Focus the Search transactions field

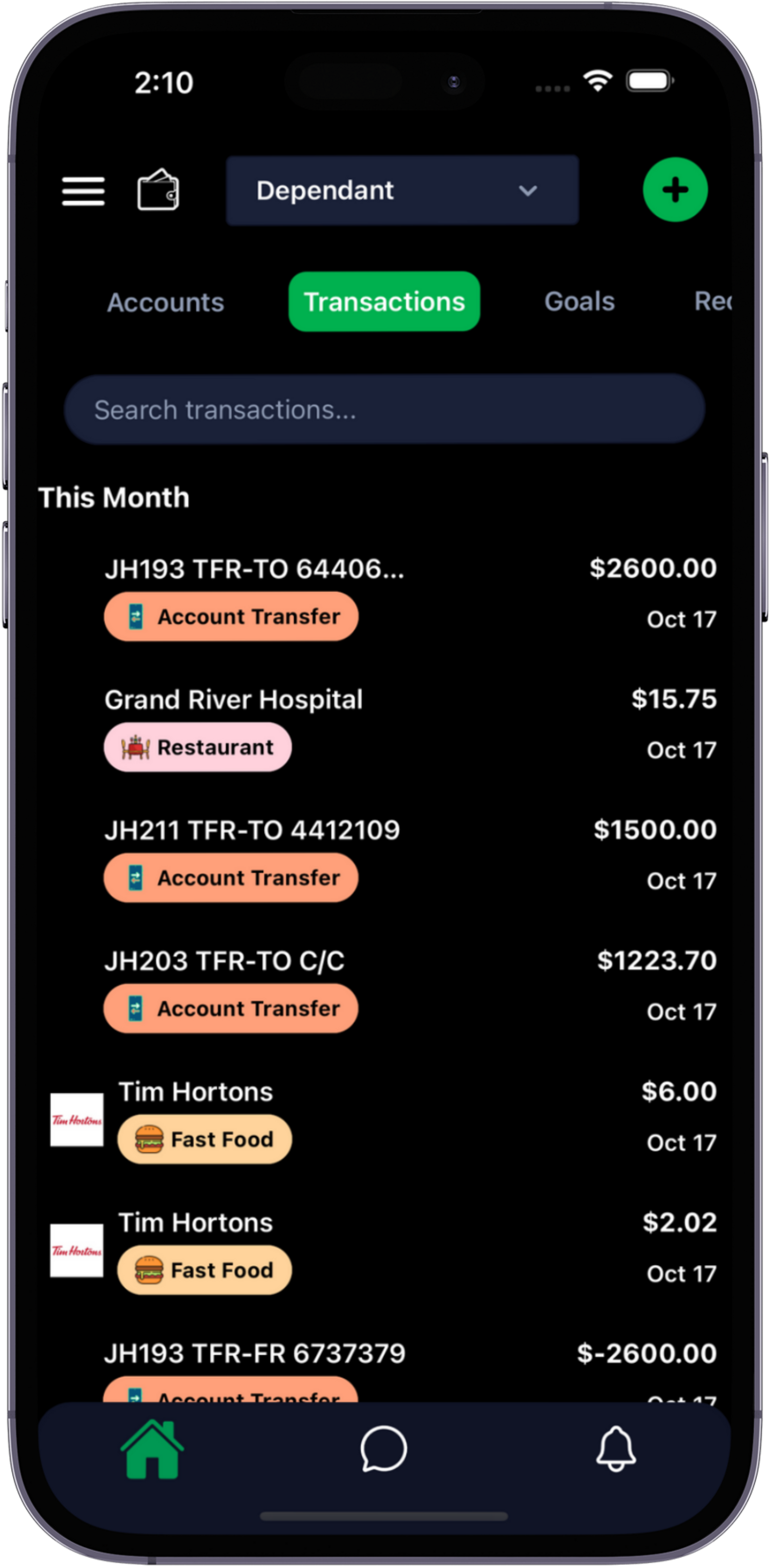(384, 409)
